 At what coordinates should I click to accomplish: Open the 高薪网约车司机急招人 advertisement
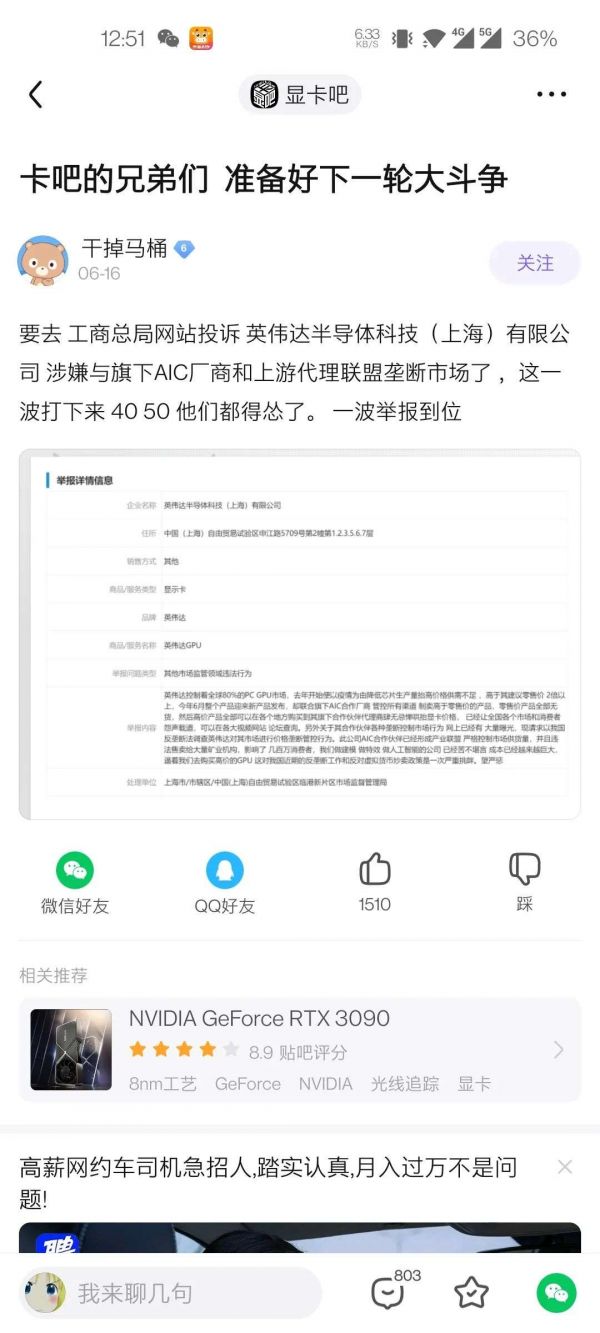tap(270, 1182)
